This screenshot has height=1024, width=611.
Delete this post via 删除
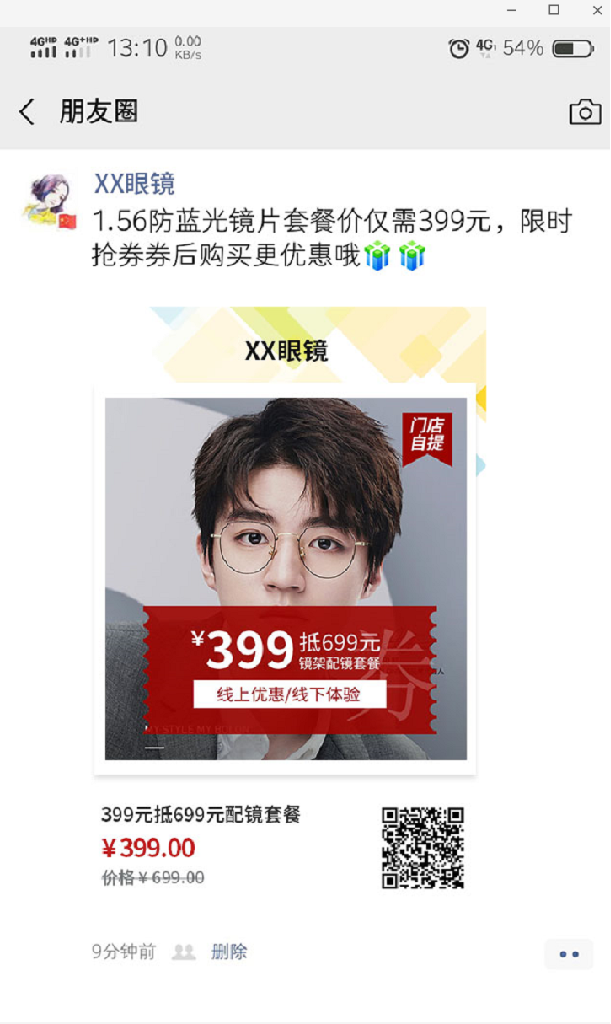point(229,952)
